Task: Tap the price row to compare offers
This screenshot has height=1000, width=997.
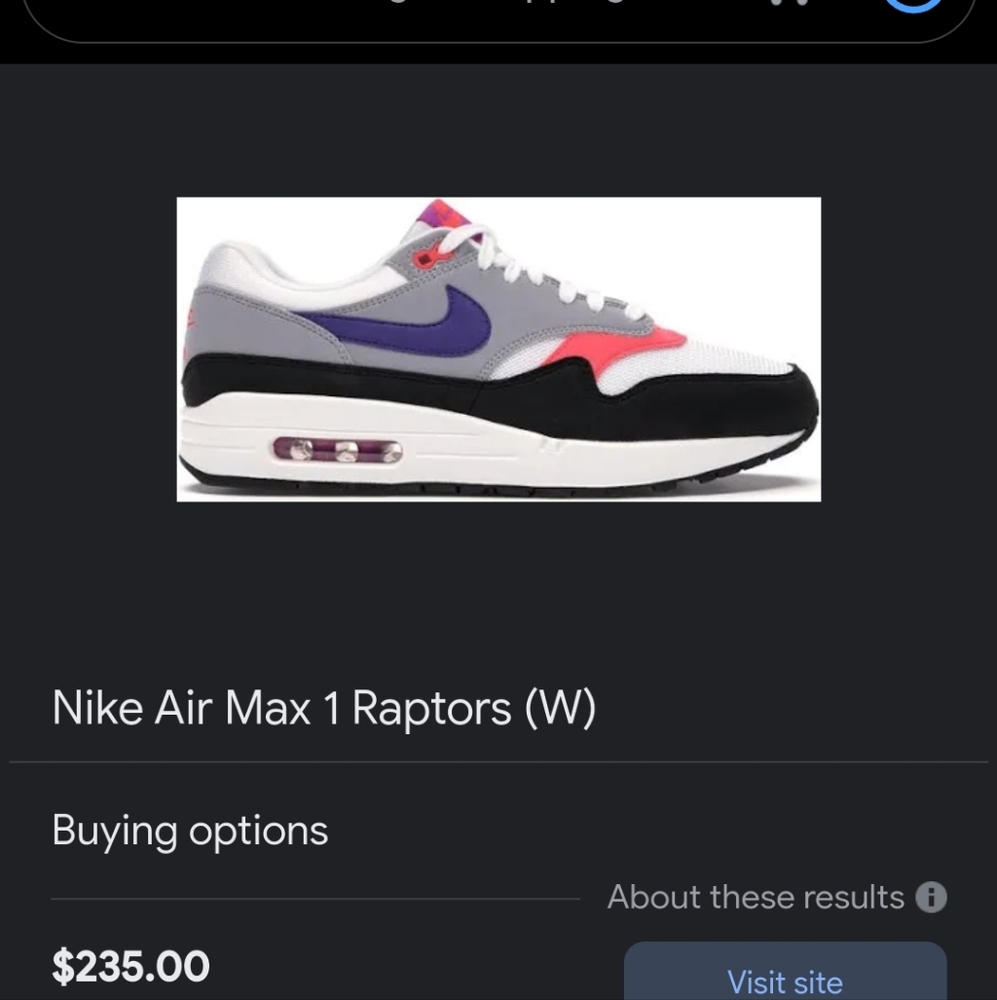Action: tap(300, 966)
